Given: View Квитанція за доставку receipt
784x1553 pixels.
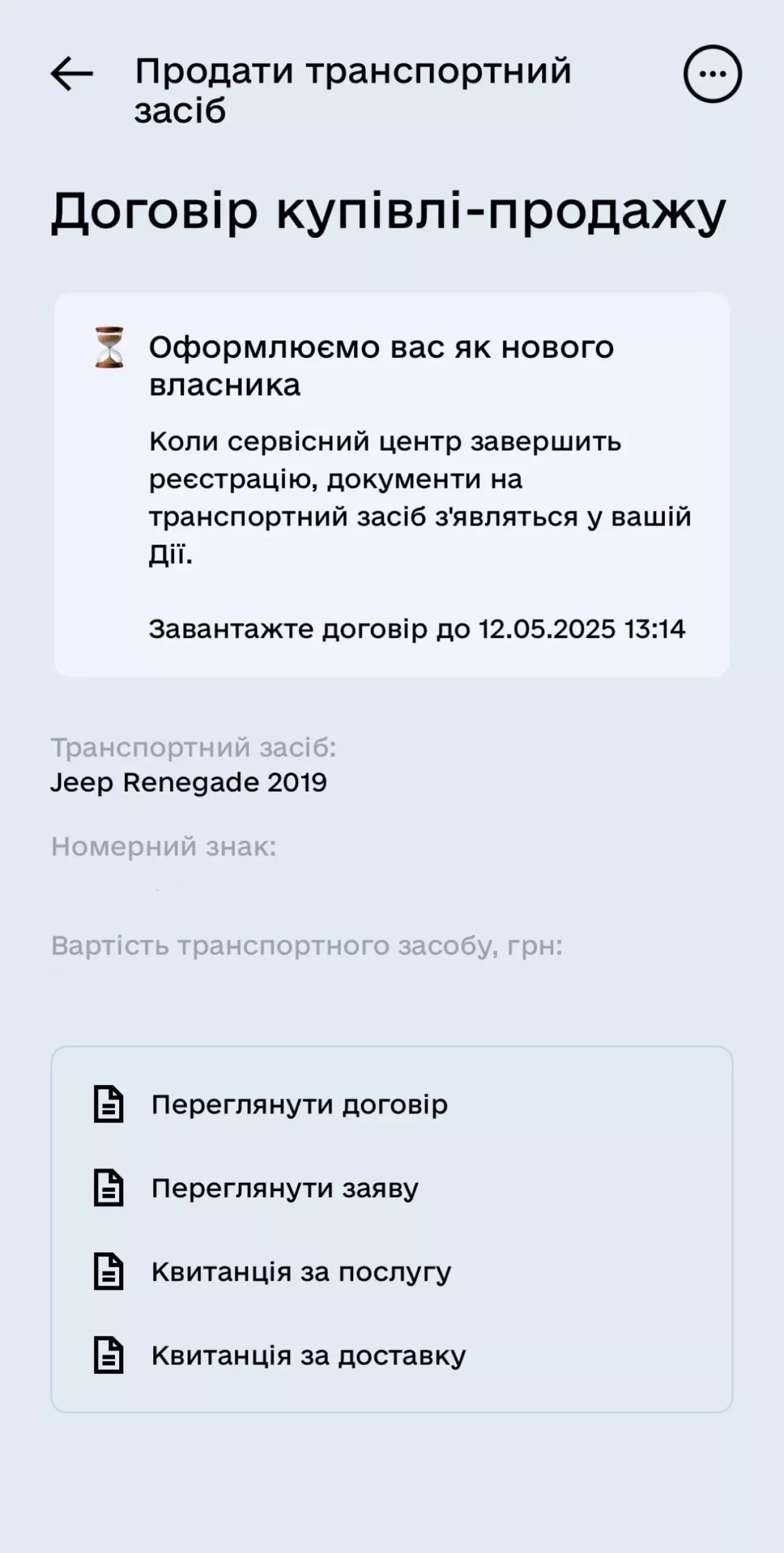Looking at the screenshot, I should (x=391, y=1355).
